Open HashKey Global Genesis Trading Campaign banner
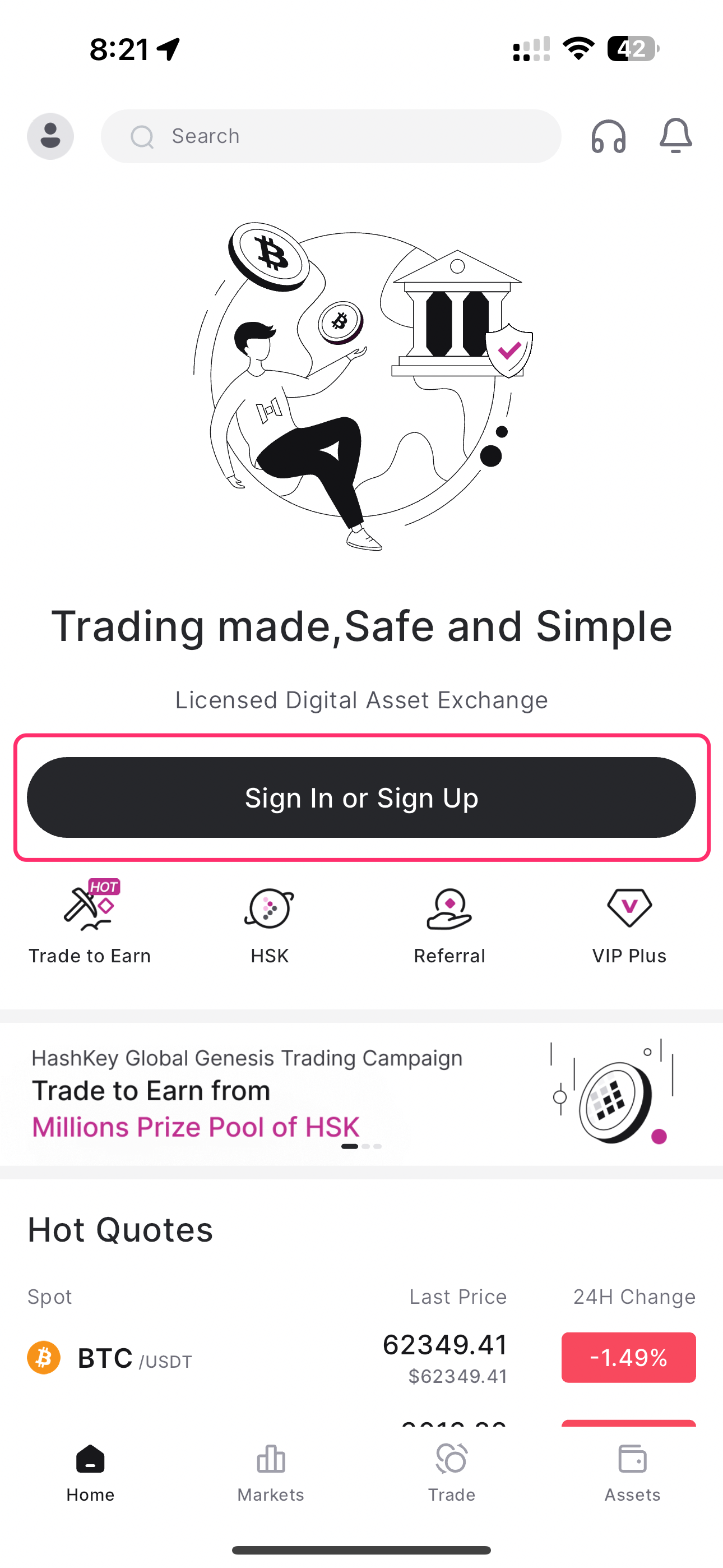Screen dimensions: 723x1568 click(x=361, y=1093)
